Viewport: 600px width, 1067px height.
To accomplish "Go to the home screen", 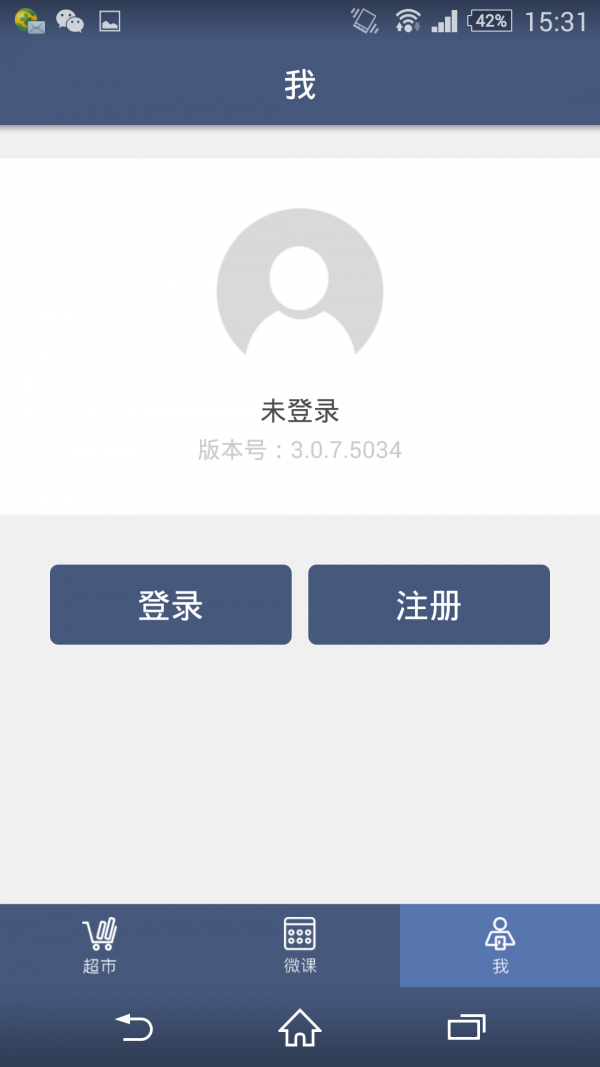I will (x=300, y=1027).
